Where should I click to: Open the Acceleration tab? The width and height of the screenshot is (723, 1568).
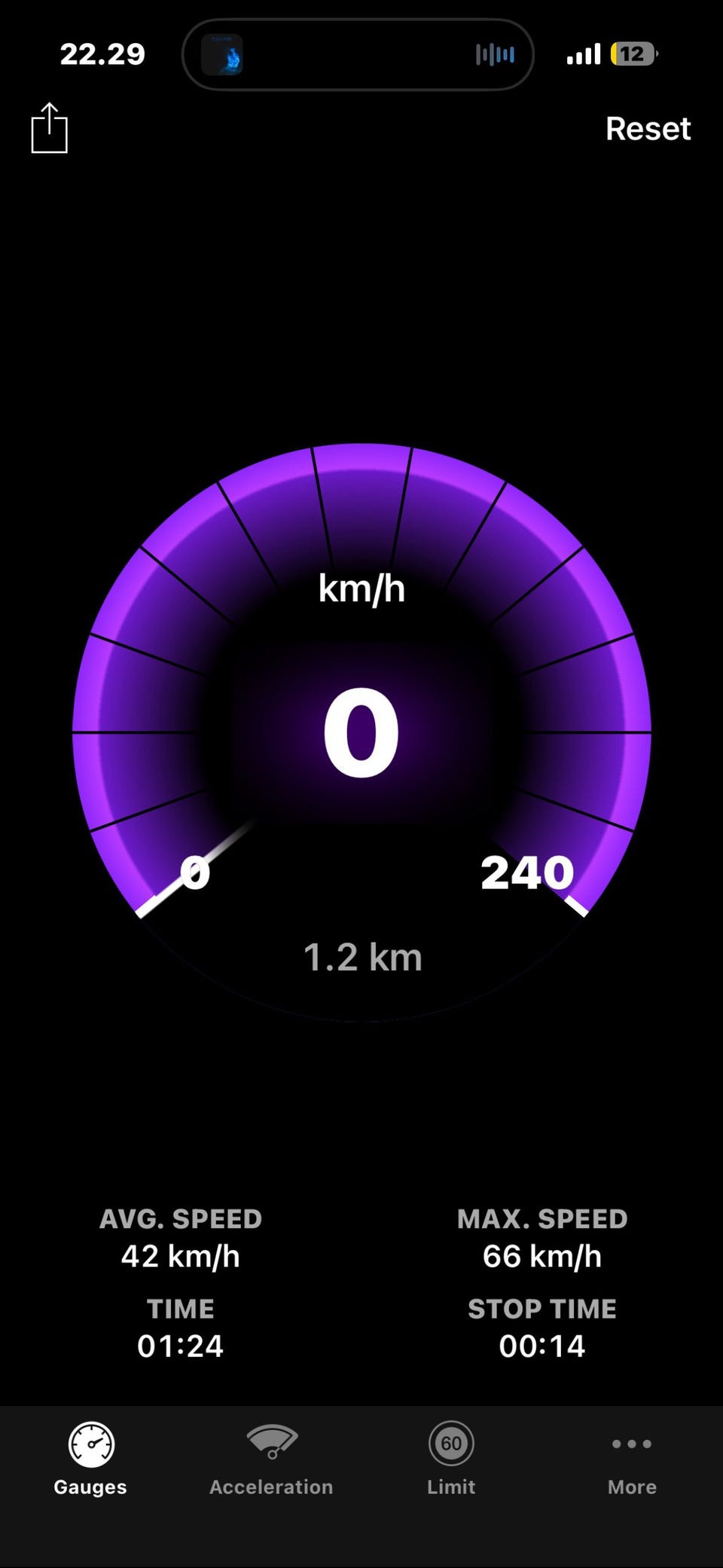pyautogui.click(x=271, y=1459)
